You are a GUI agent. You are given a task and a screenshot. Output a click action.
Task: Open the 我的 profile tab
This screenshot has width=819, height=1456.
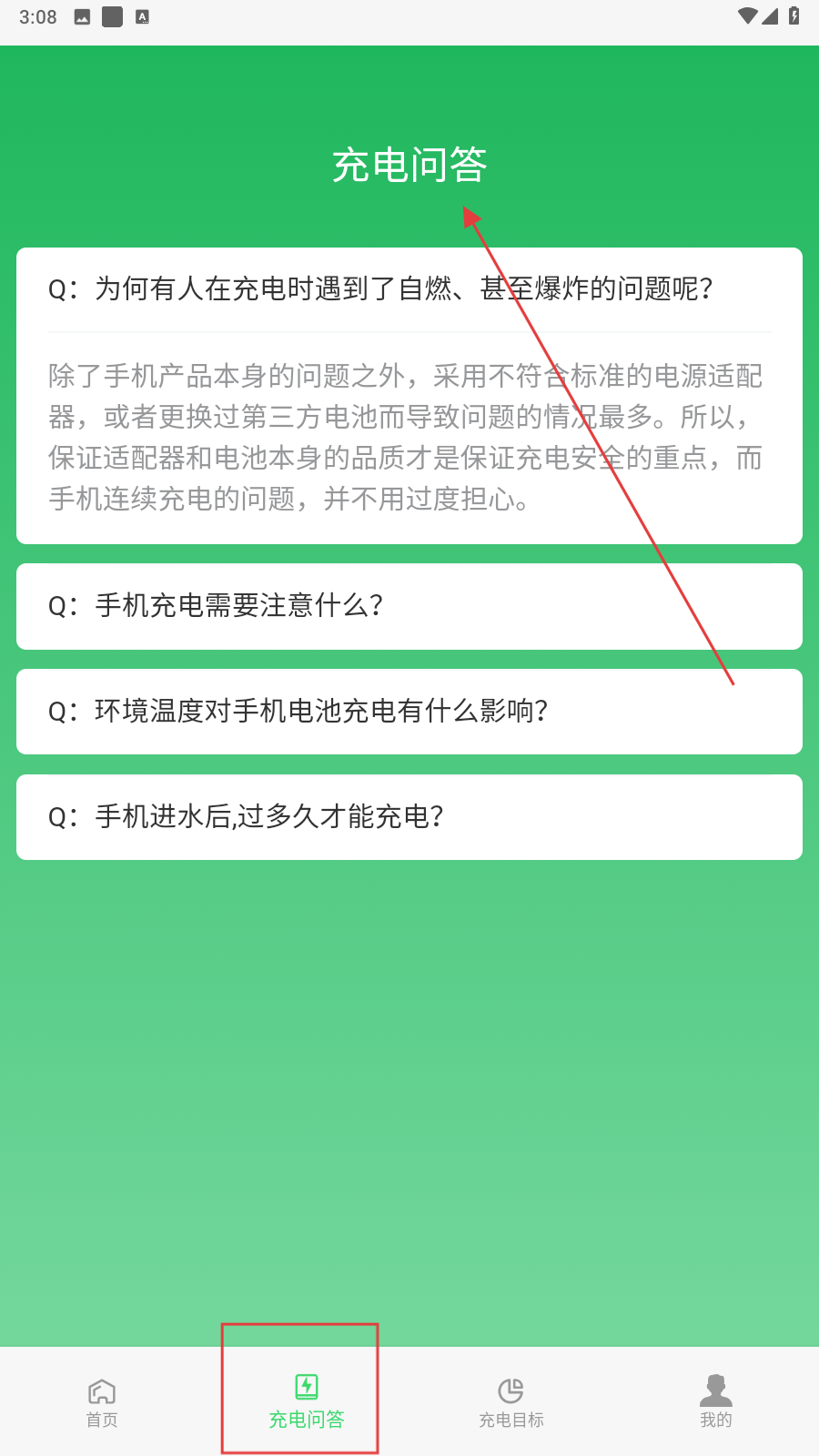[716, 1402]
